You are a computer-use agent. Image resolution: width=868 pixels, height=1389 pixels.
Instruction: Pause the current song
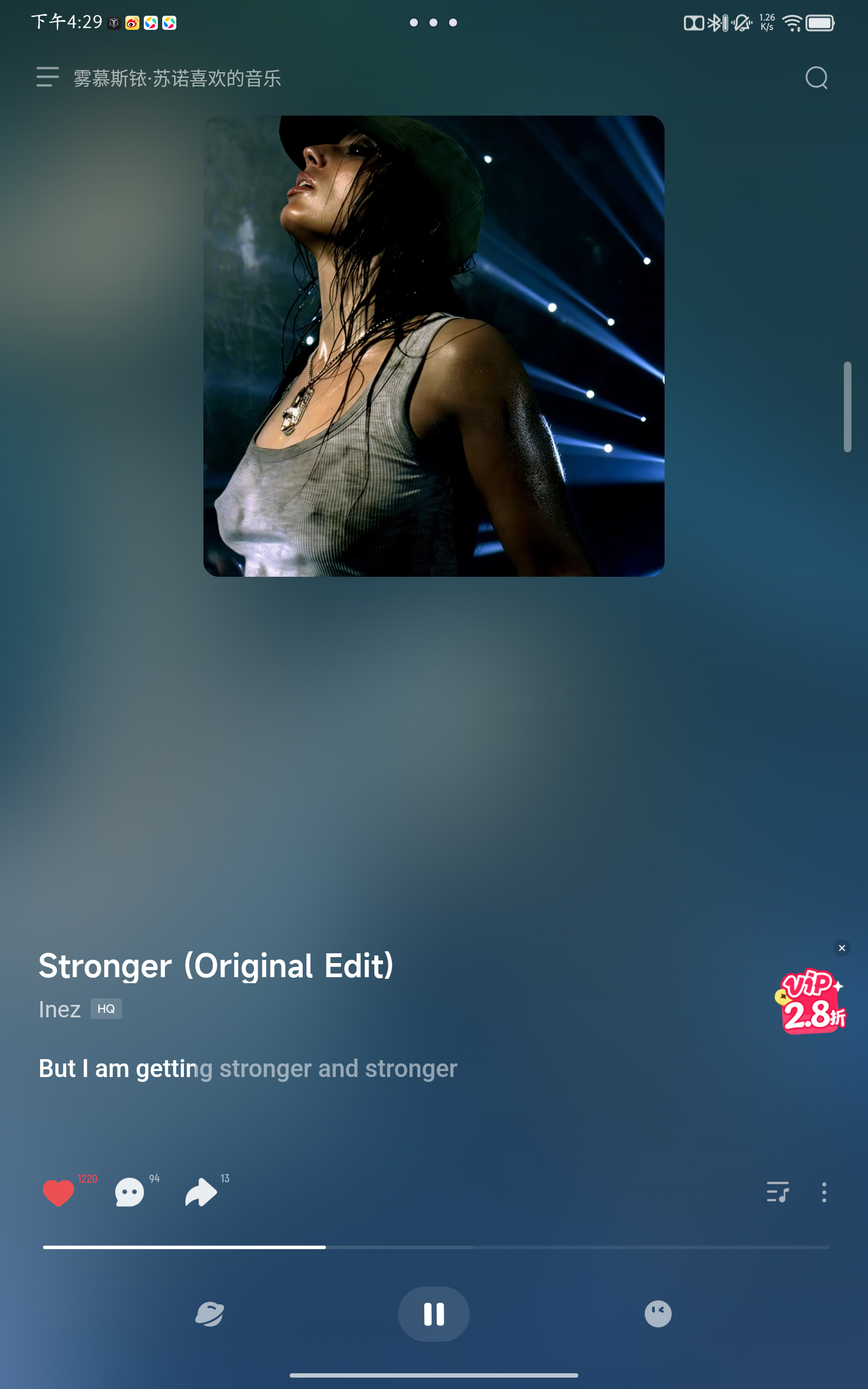click(x=433, y=1314)
